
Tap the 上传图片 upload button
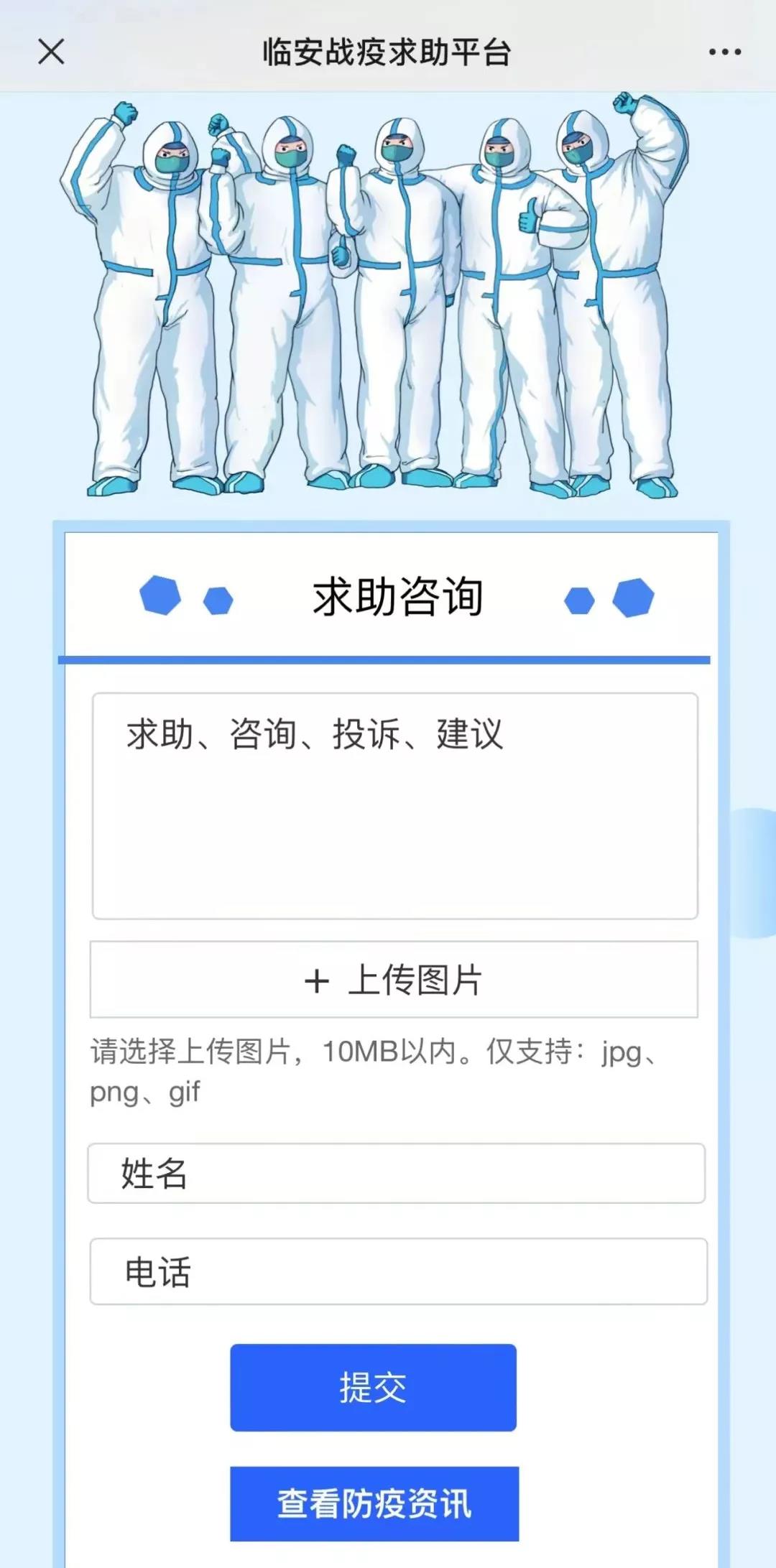(x=394, y=979)
